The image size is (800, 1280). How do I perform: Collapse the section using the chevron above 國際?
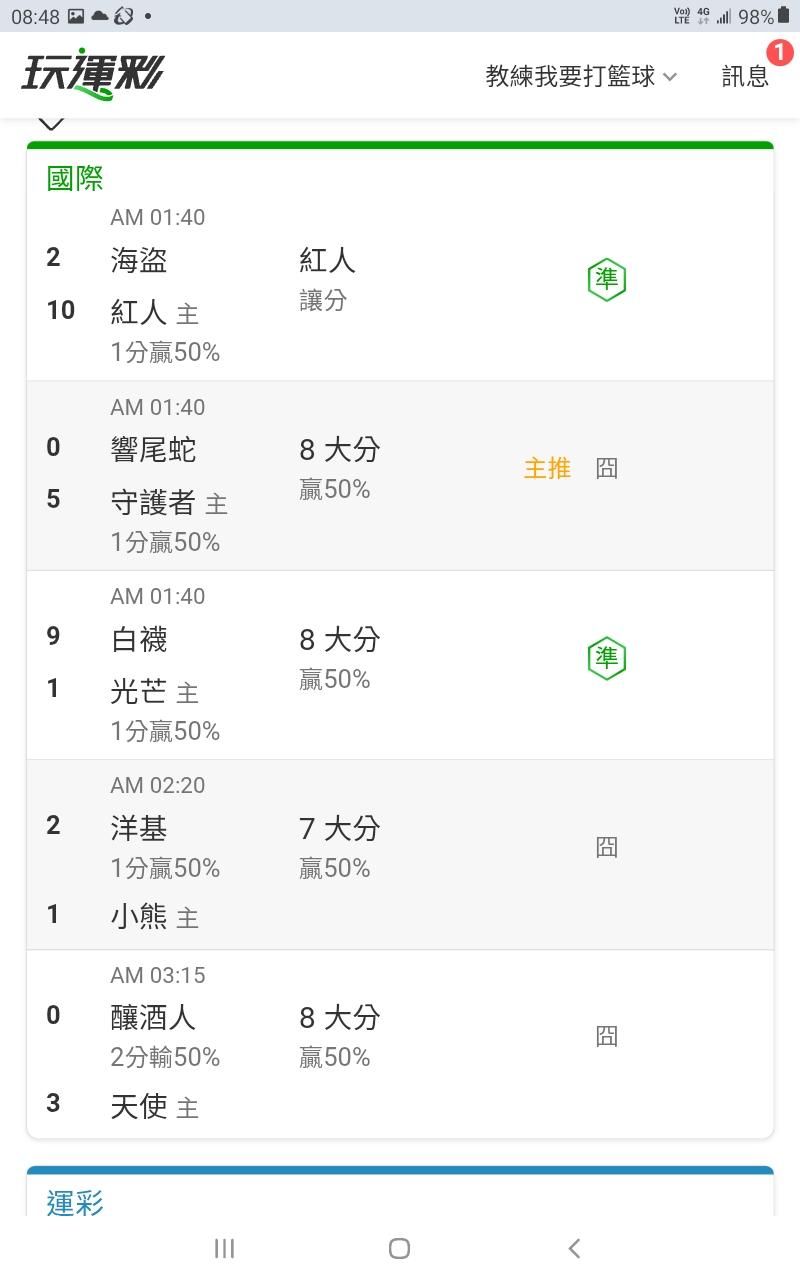pyautogui.click(x=51, y=123)
